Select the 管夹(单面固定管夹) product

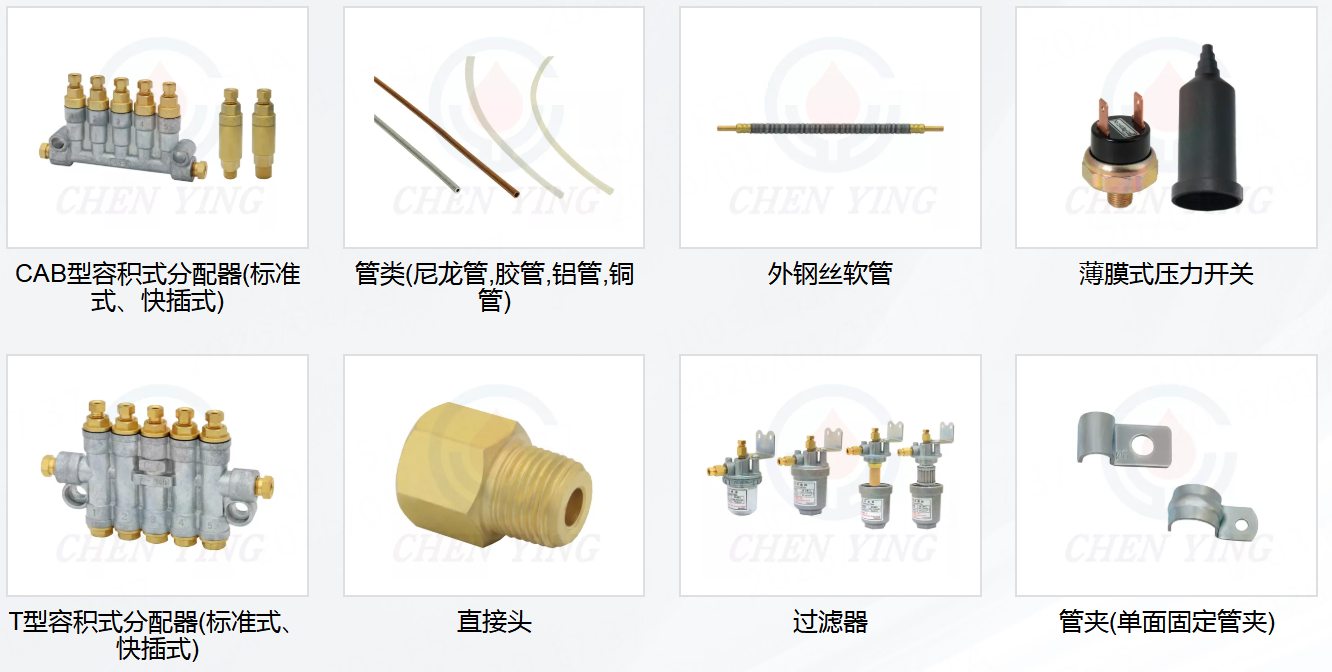(x=1166, y=476)
